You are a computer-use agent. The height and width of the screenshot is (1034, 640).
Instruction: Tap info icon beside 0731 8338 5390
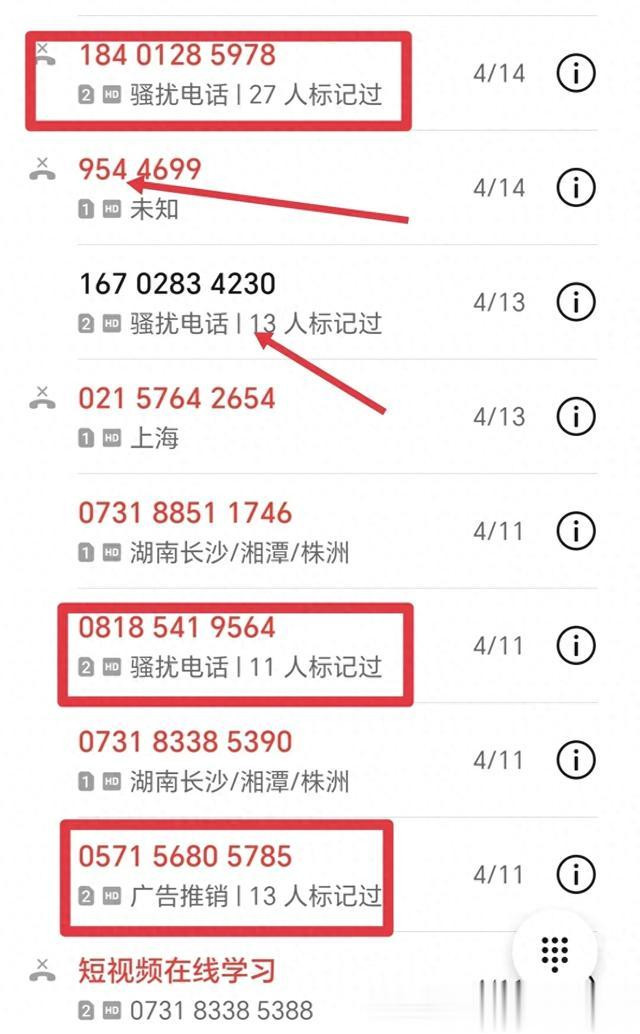(x=576, y=760)
